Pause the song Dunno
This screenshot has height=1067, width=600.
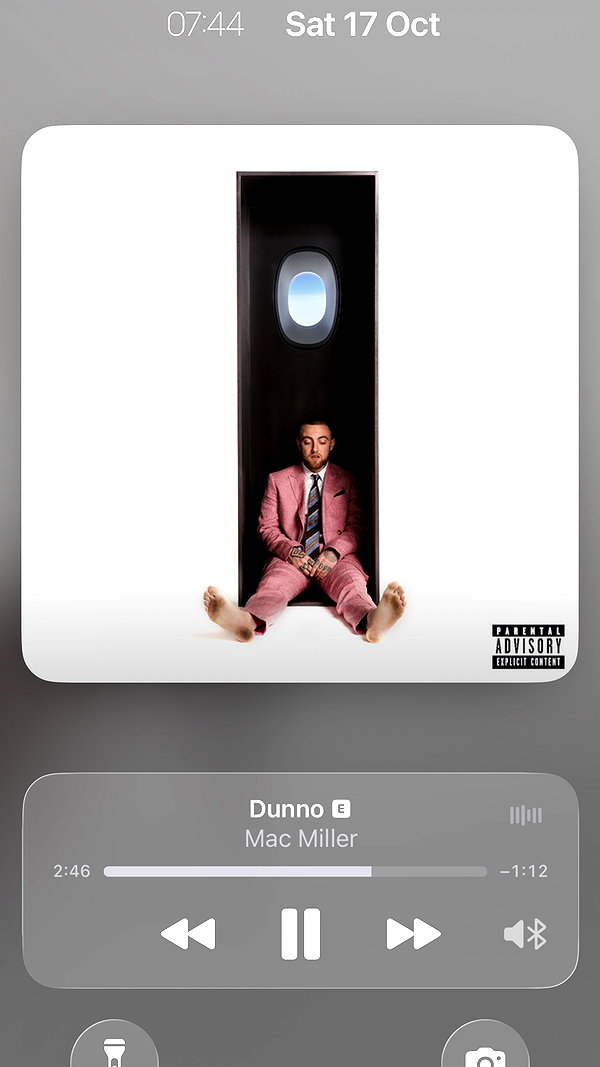click(x=301, y=934)
